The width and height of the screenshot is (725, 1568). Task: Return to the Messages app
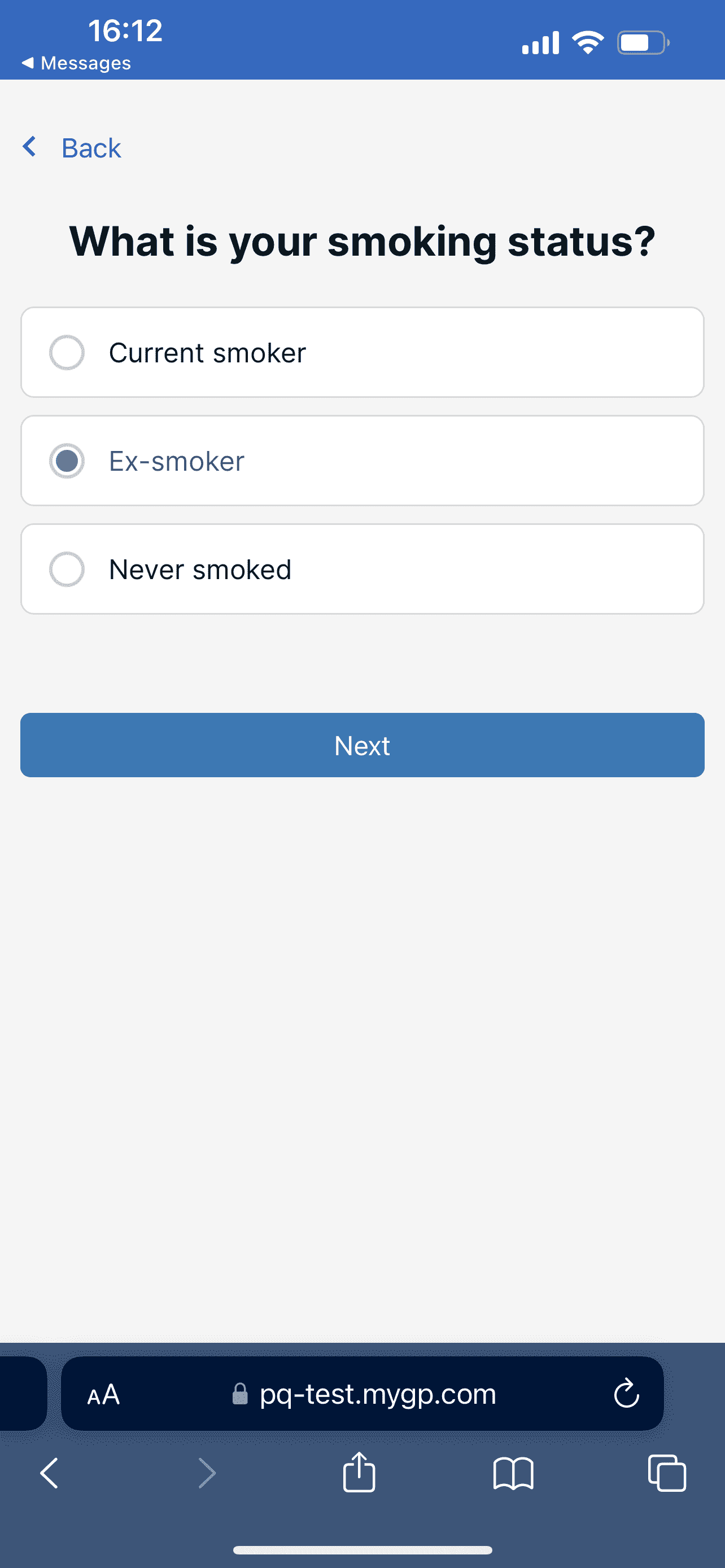(76, 63)
